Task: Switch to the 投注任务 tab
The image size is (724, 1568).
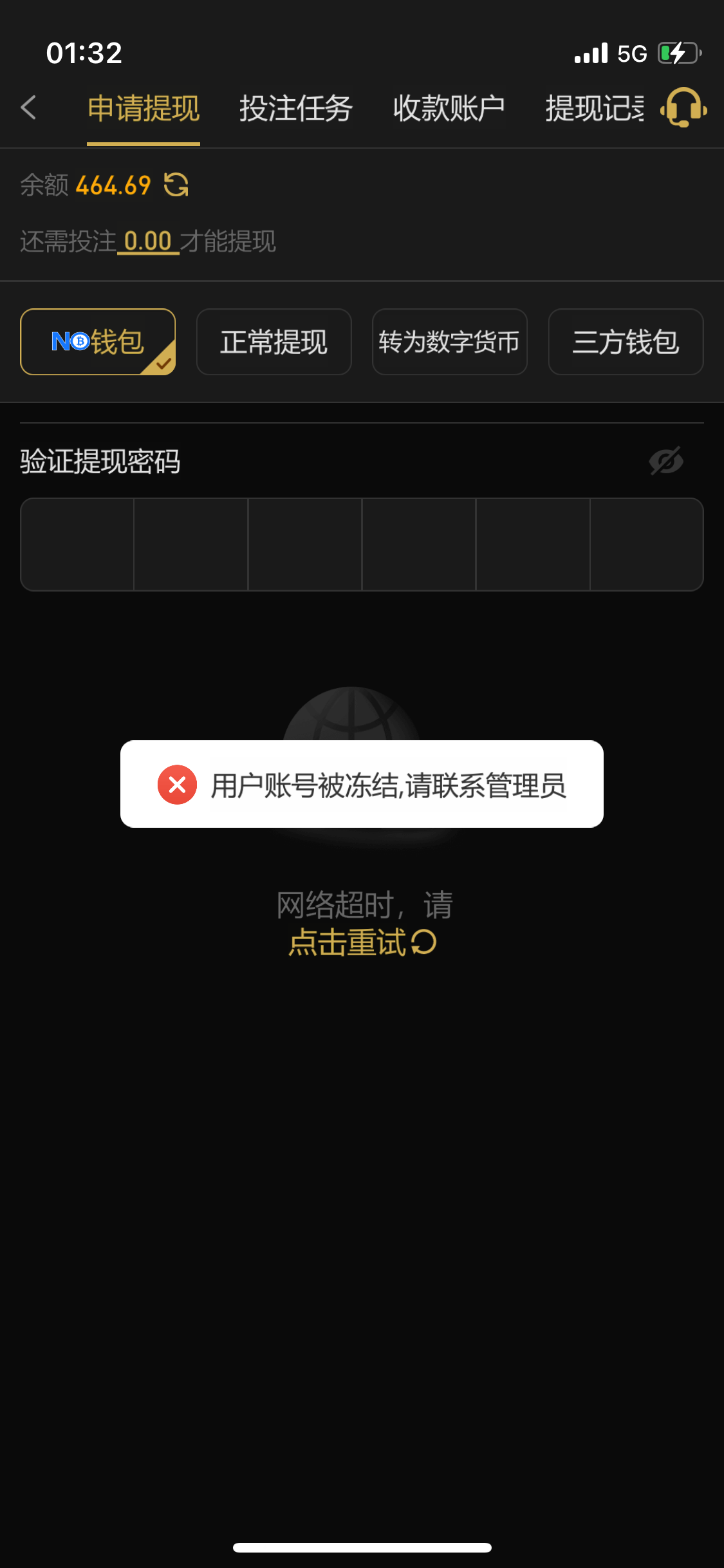Action: (x=295, y=108)
